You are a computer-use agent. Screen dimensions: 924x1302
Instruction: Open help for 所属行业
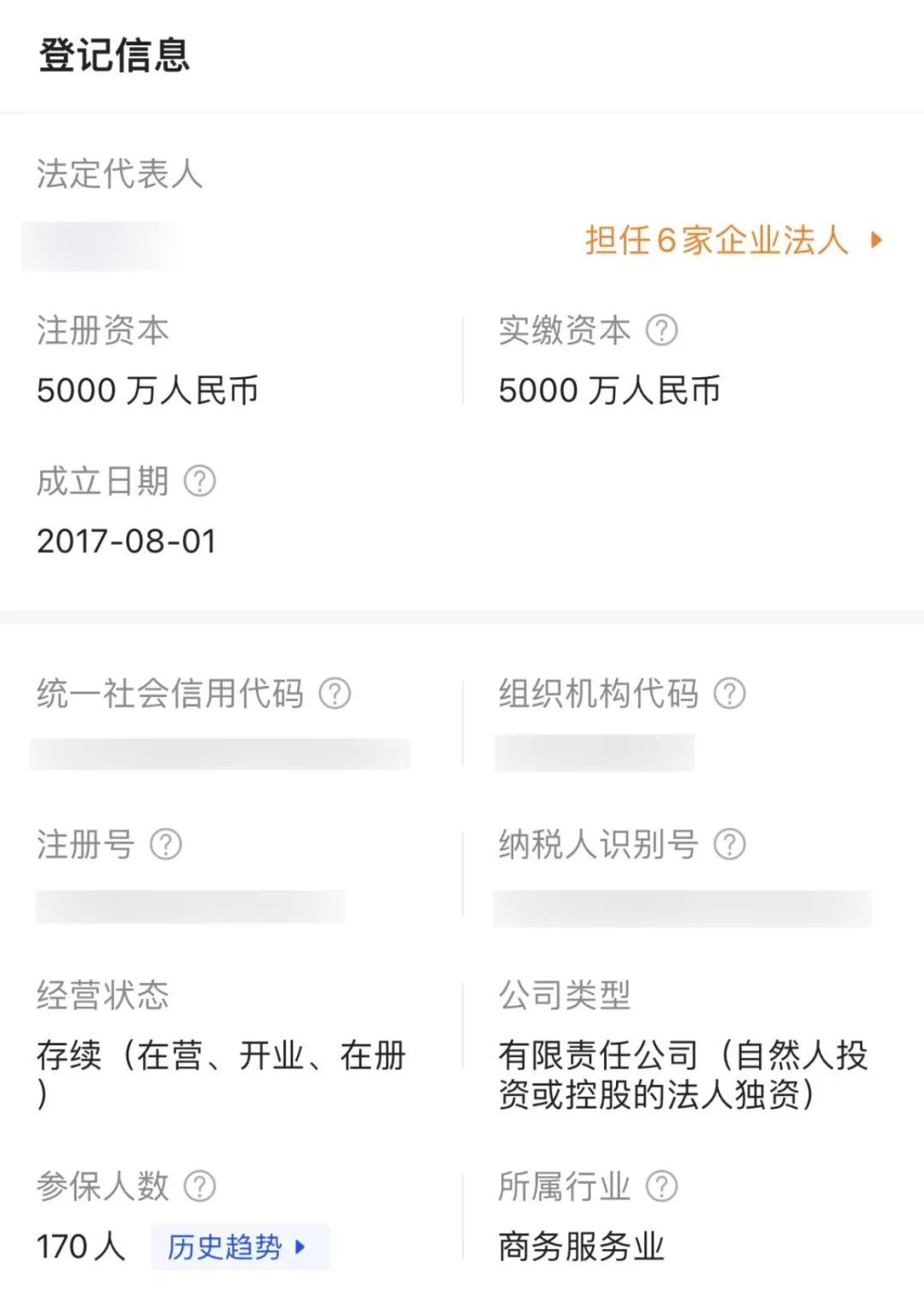click(x=661, y=1186)
